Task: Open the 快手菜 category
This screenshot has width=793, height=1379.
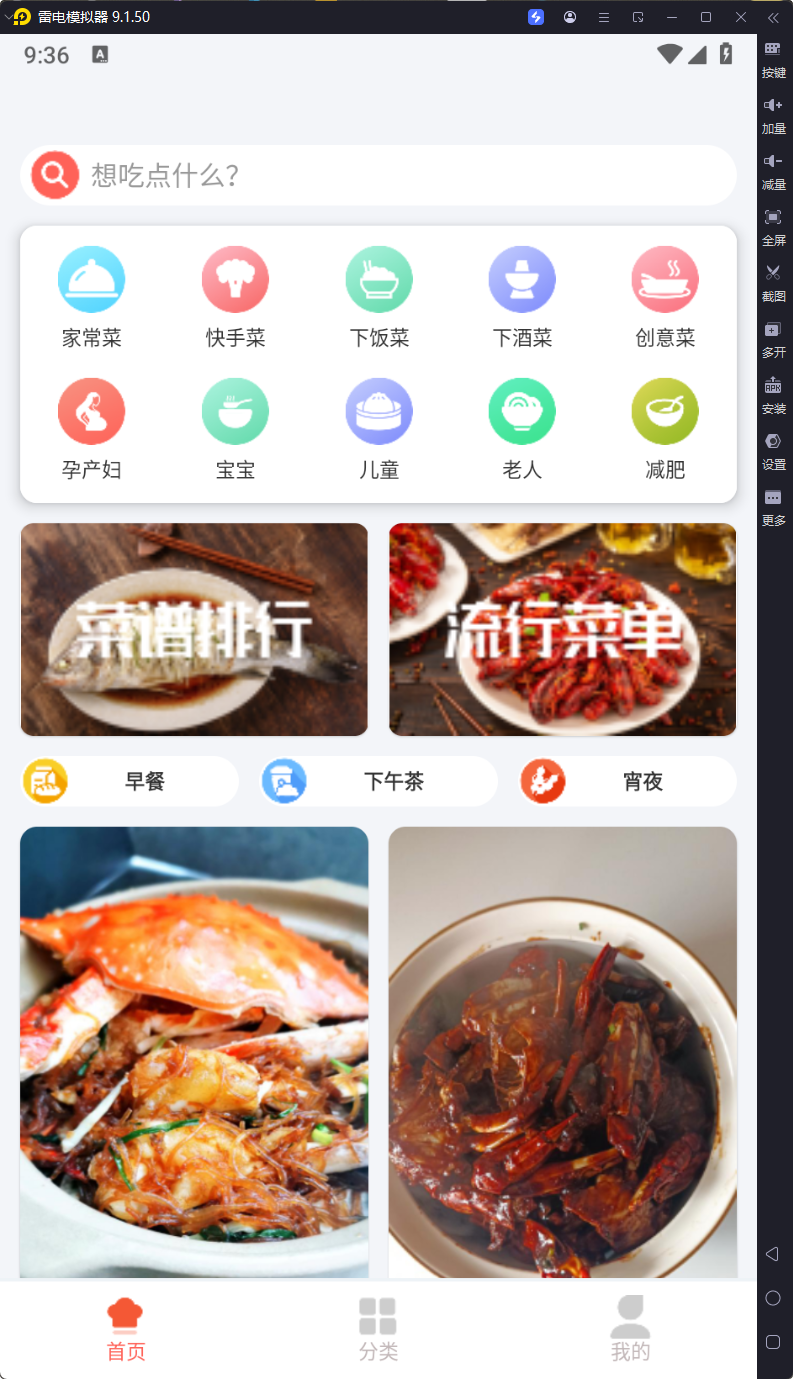Action: tap(235, 297)
